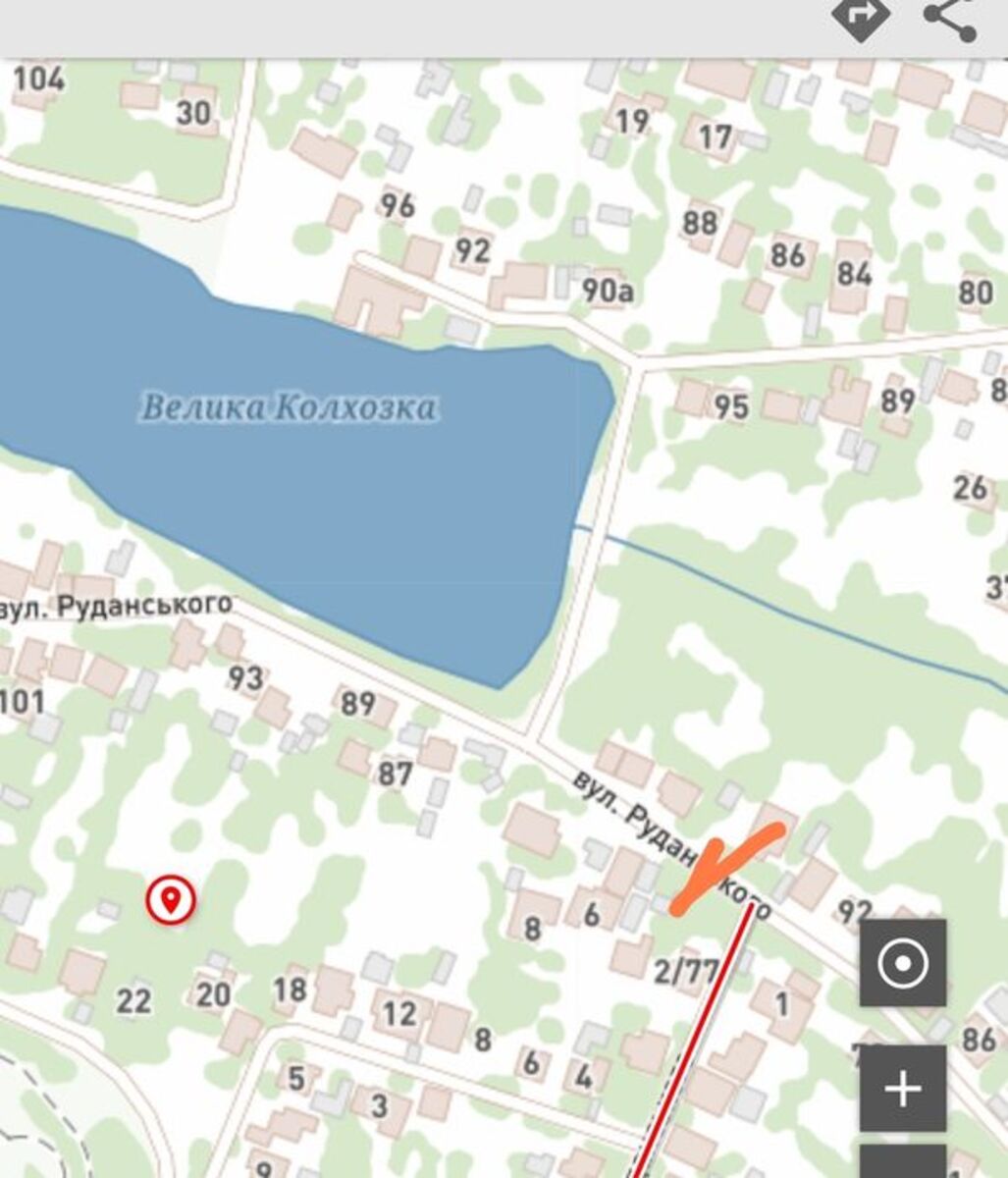The image size is (1008, 1178).
Task: Center map on my location
Action: pyautogui.click(x=903, y=963)
